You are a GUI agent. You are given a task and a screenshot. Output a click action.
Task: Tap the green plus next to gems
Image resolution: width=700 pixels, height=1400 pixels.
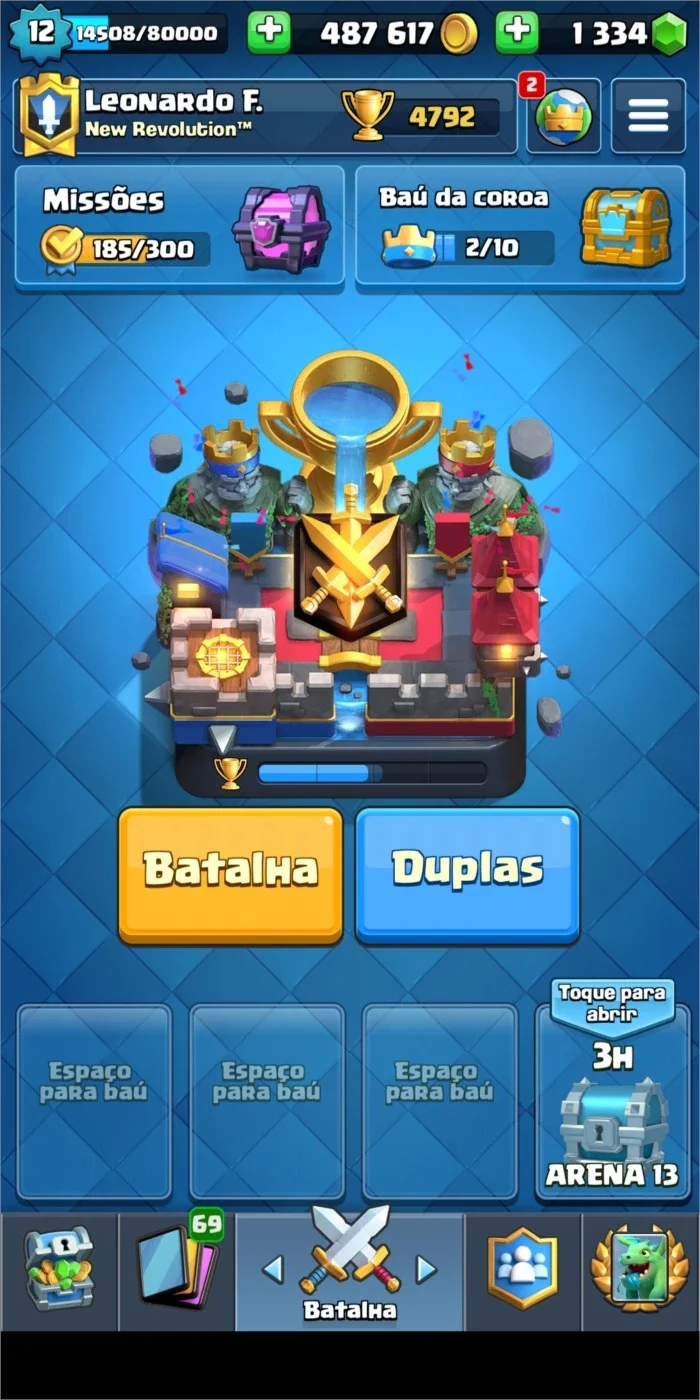point(517,33)
